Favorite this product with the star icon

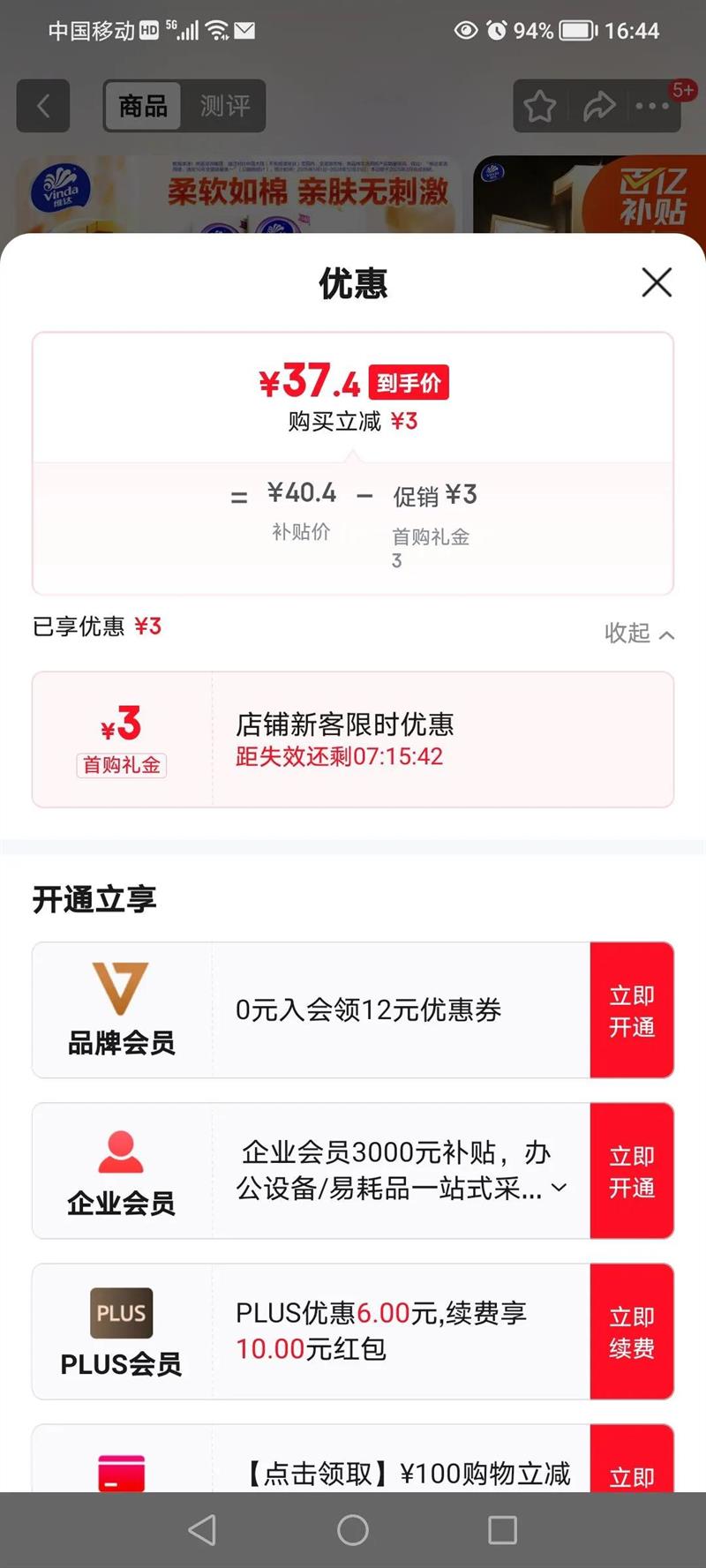tap(539, 108)
